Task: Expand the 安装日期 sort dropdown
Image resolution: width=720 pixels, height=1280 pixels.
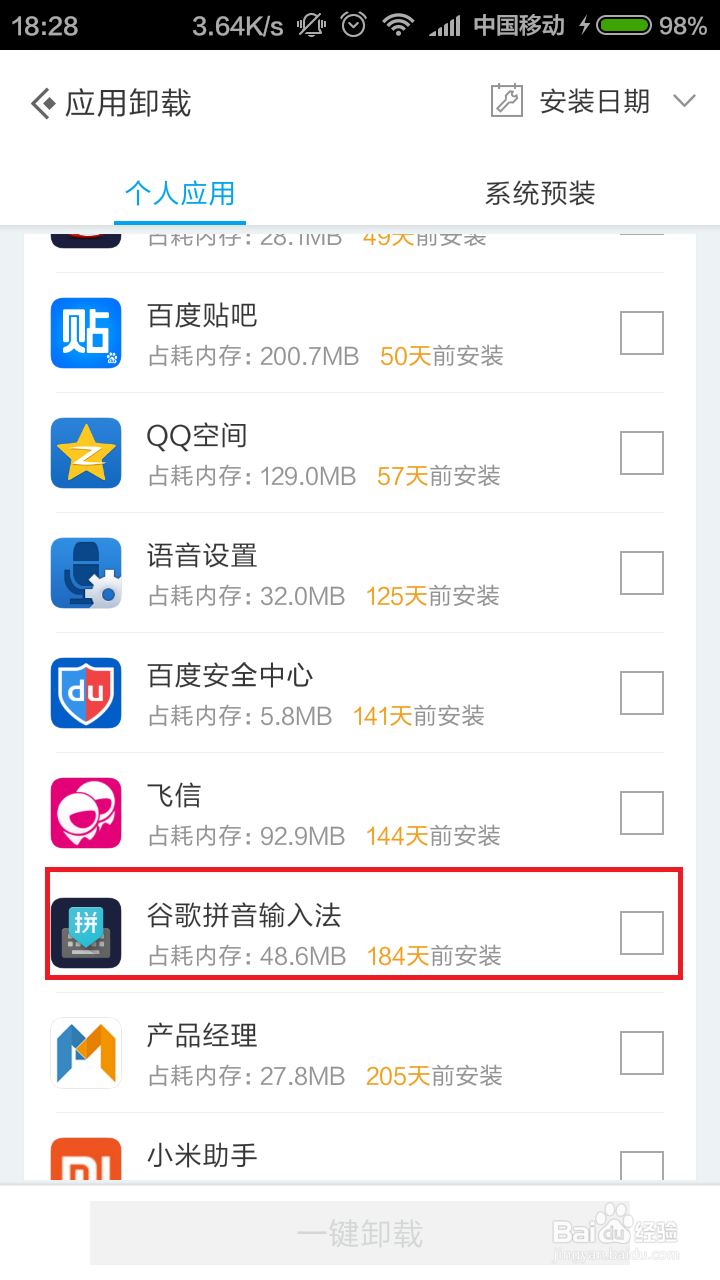Action: 594,101
